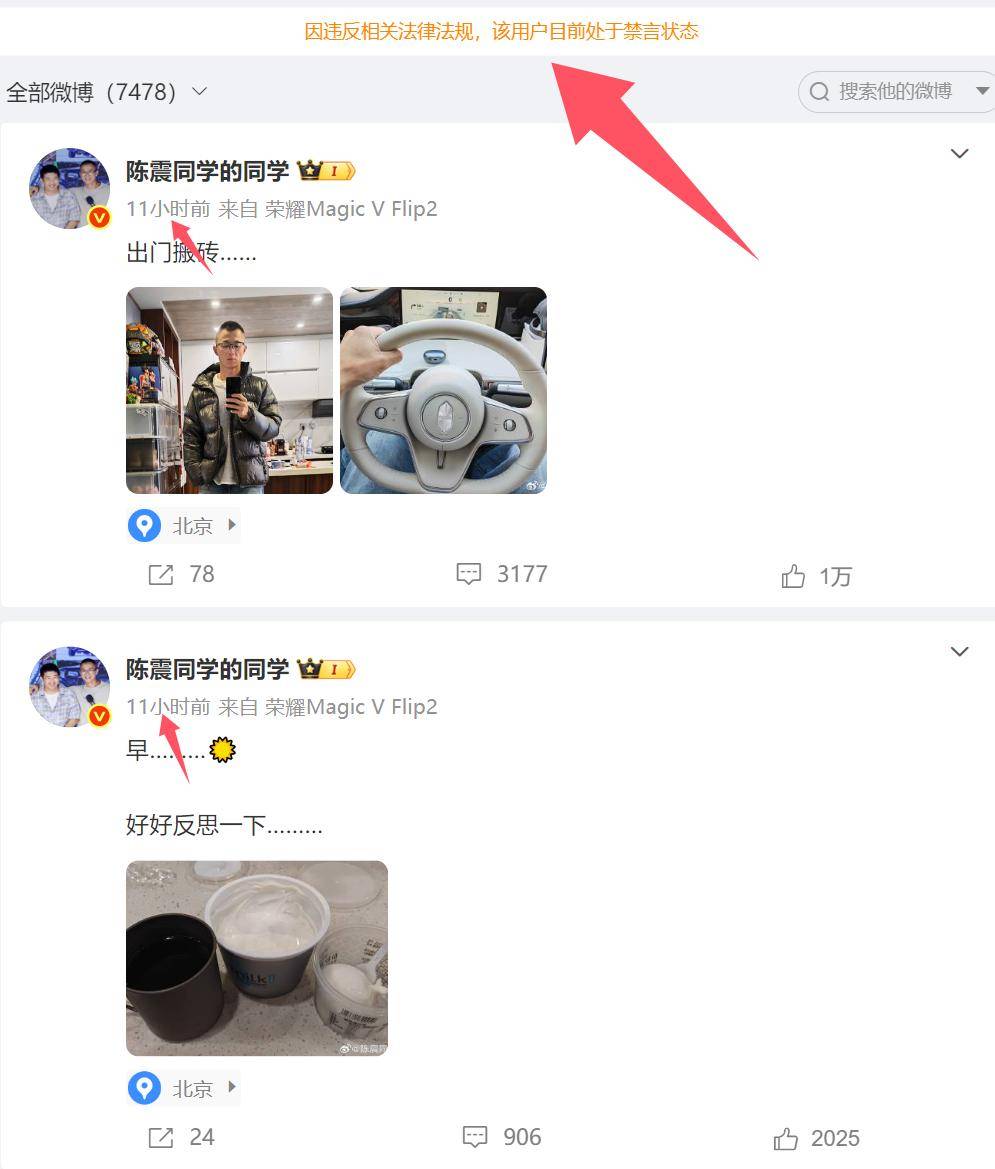The width and height of the screenshot is (995, 1169).
Task: Open the chevron menu on the 好好反思一下 post
Action: pos(959,652)
